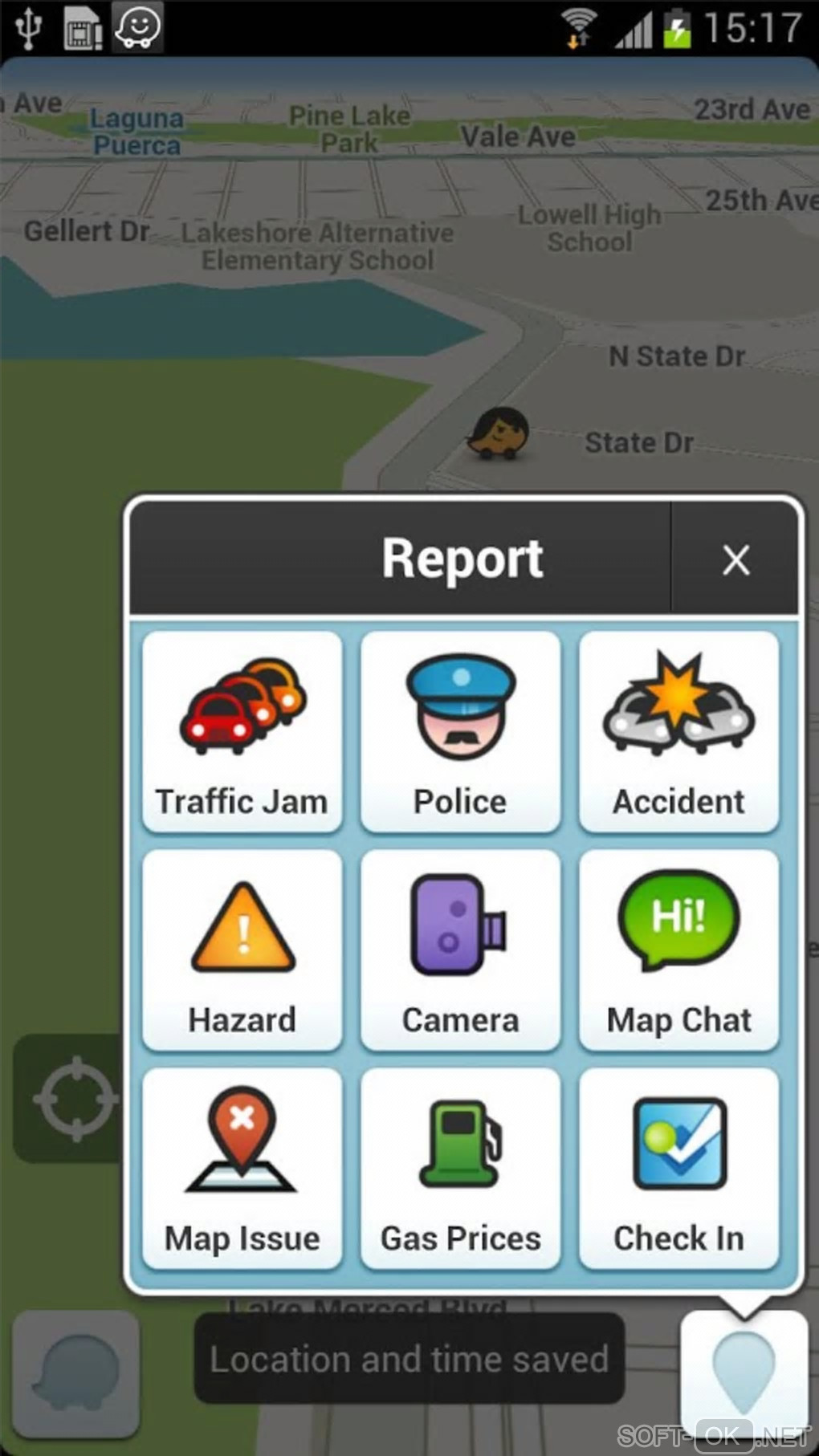
Task: Report a Traffic Jam
Action: point(242,731)
